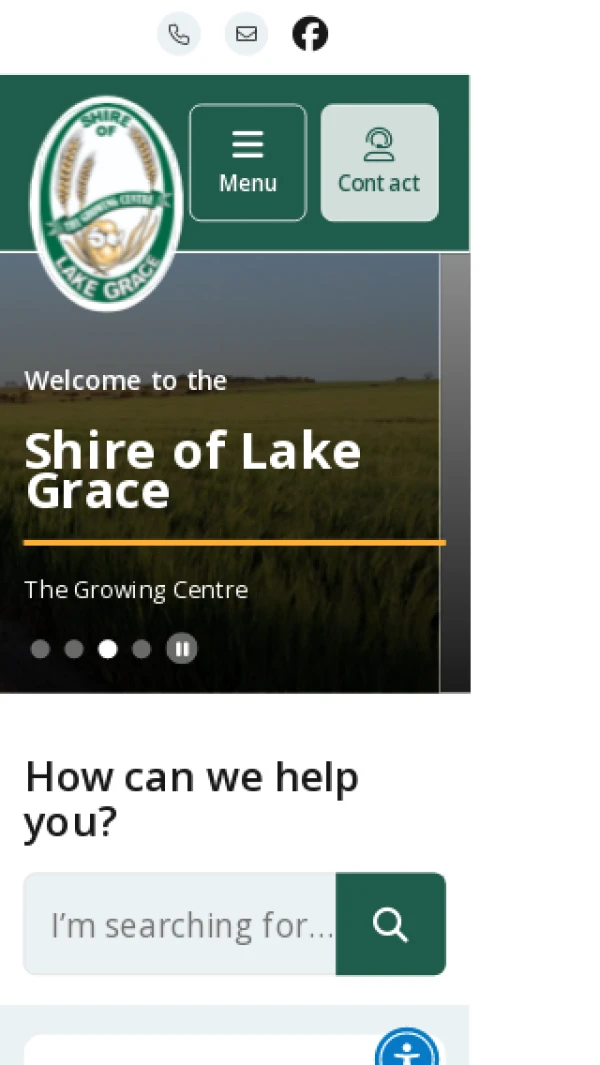Open the email envelope icon
Image resolution: width=600 pixels, height=1065 pixels.
[246, 35]
